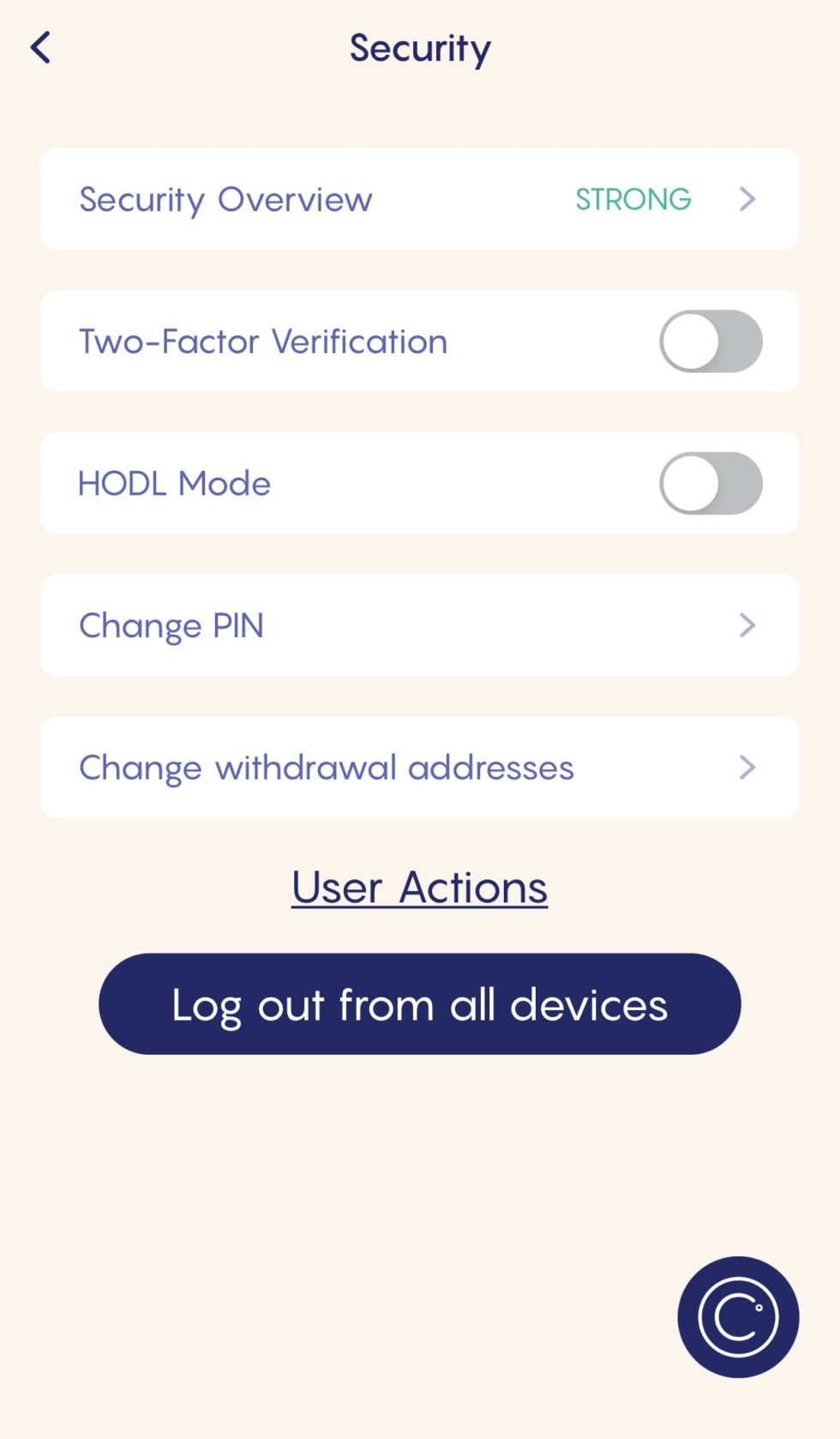Expand Change withdrawal addresses
Viewport: 840px width, 1439px height.
[420, 768]
